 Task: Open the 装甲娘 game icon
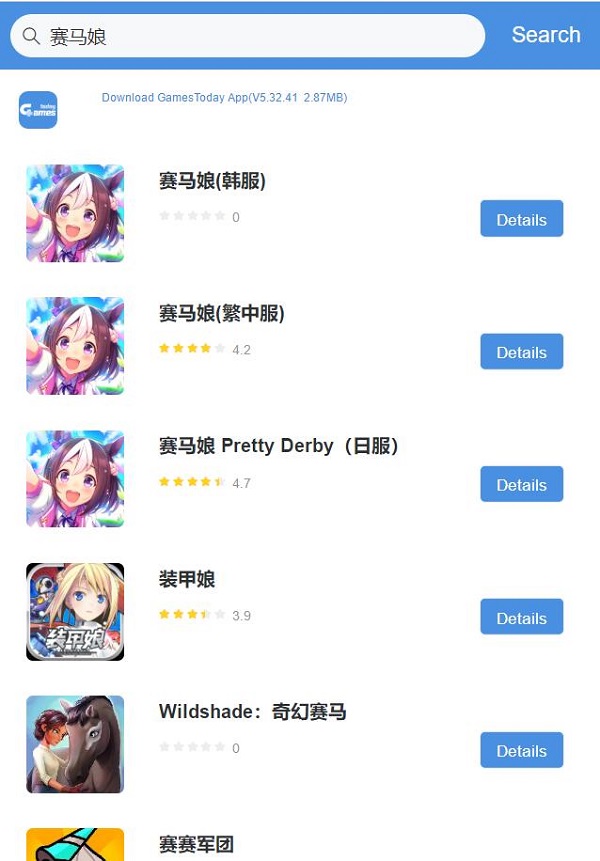(x=75, y=611)
